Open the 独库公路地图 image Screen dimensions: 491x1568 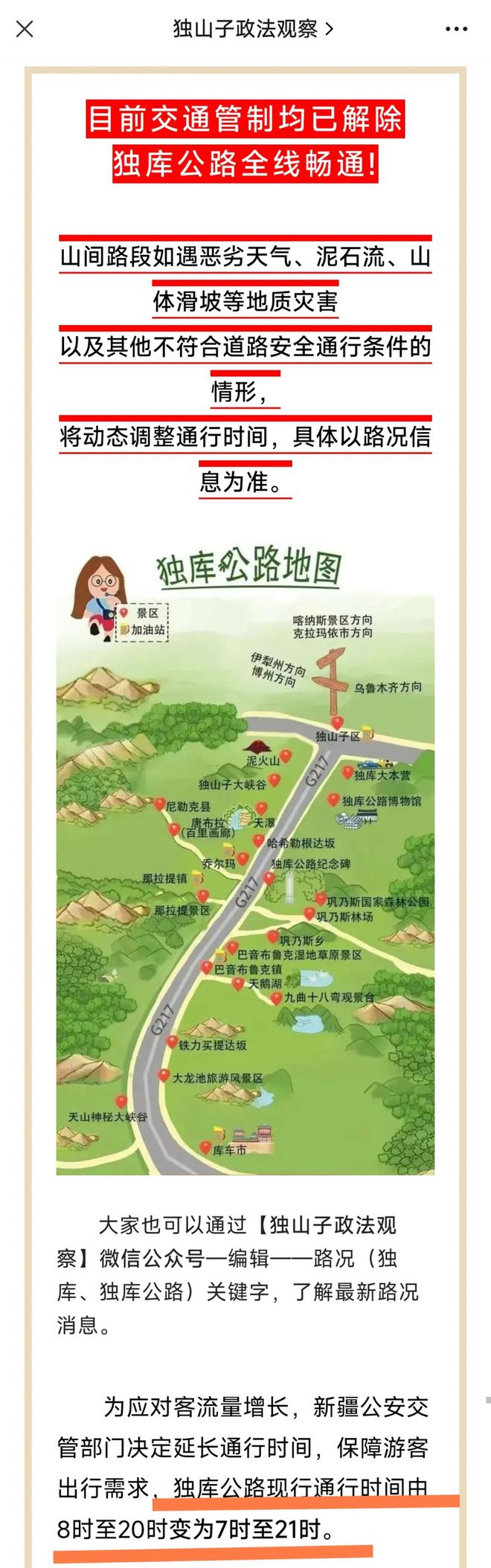point(245,862)
